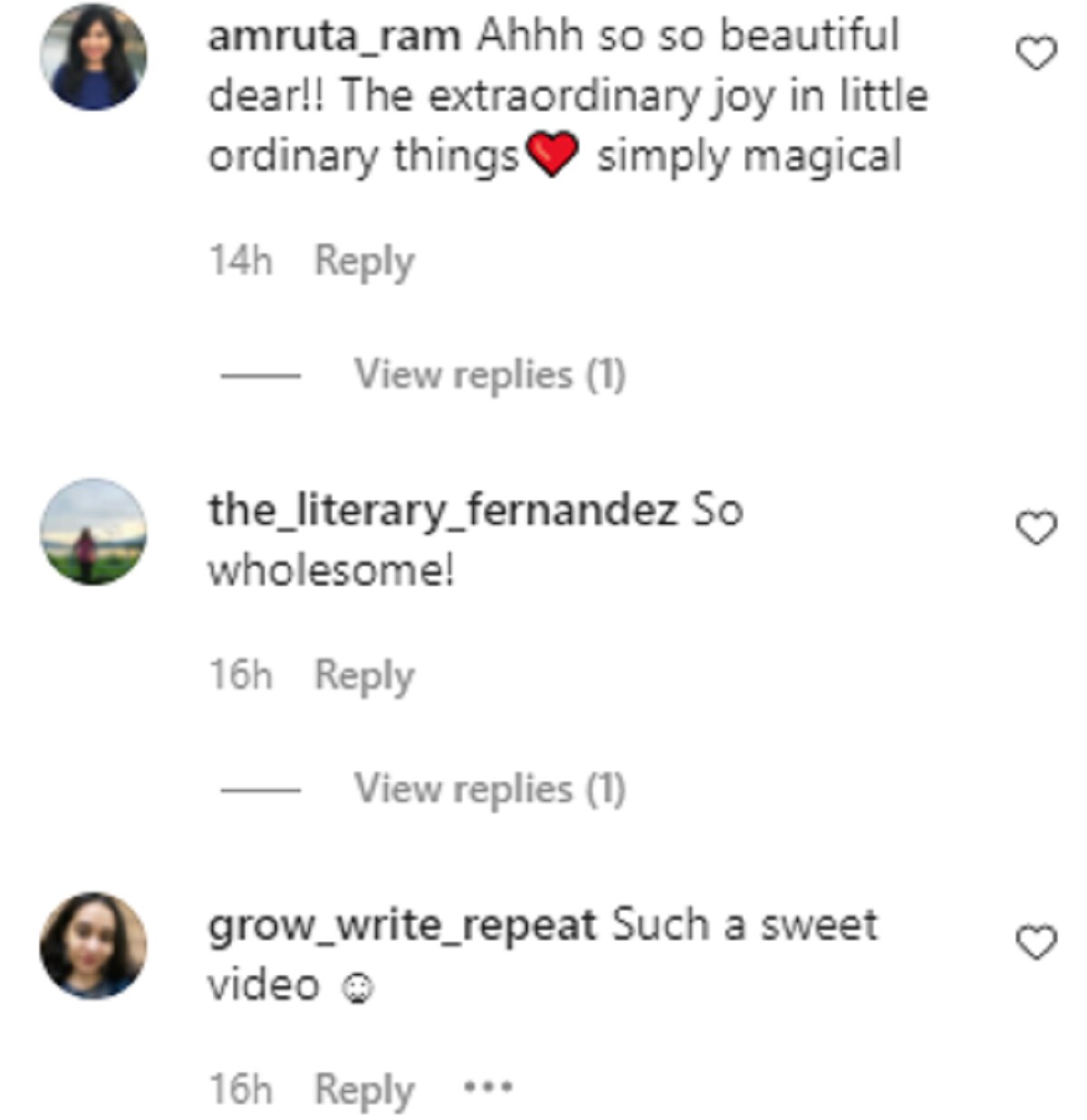Like the_literary_fernandez's comment
The height and width of the screenshot is (1120, 1087).
click(x=1036, y=528)
